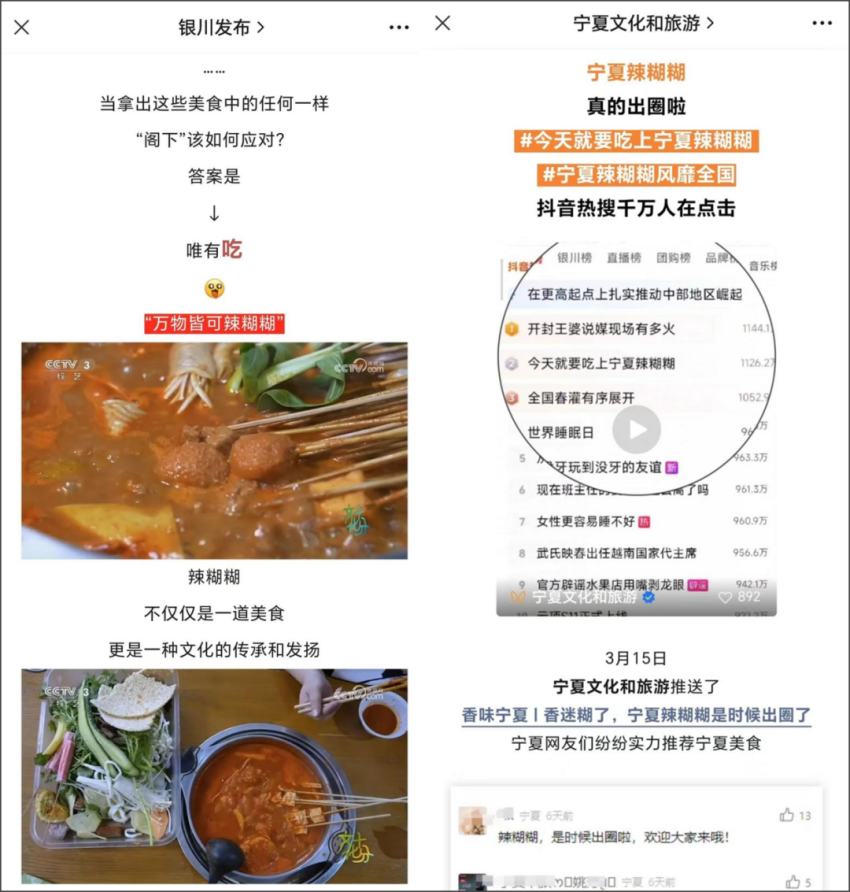This screenshot has width=850, height=892.
Task: Tap the thumbs-up icon showing 13 likes
Action: coord(787,813)
